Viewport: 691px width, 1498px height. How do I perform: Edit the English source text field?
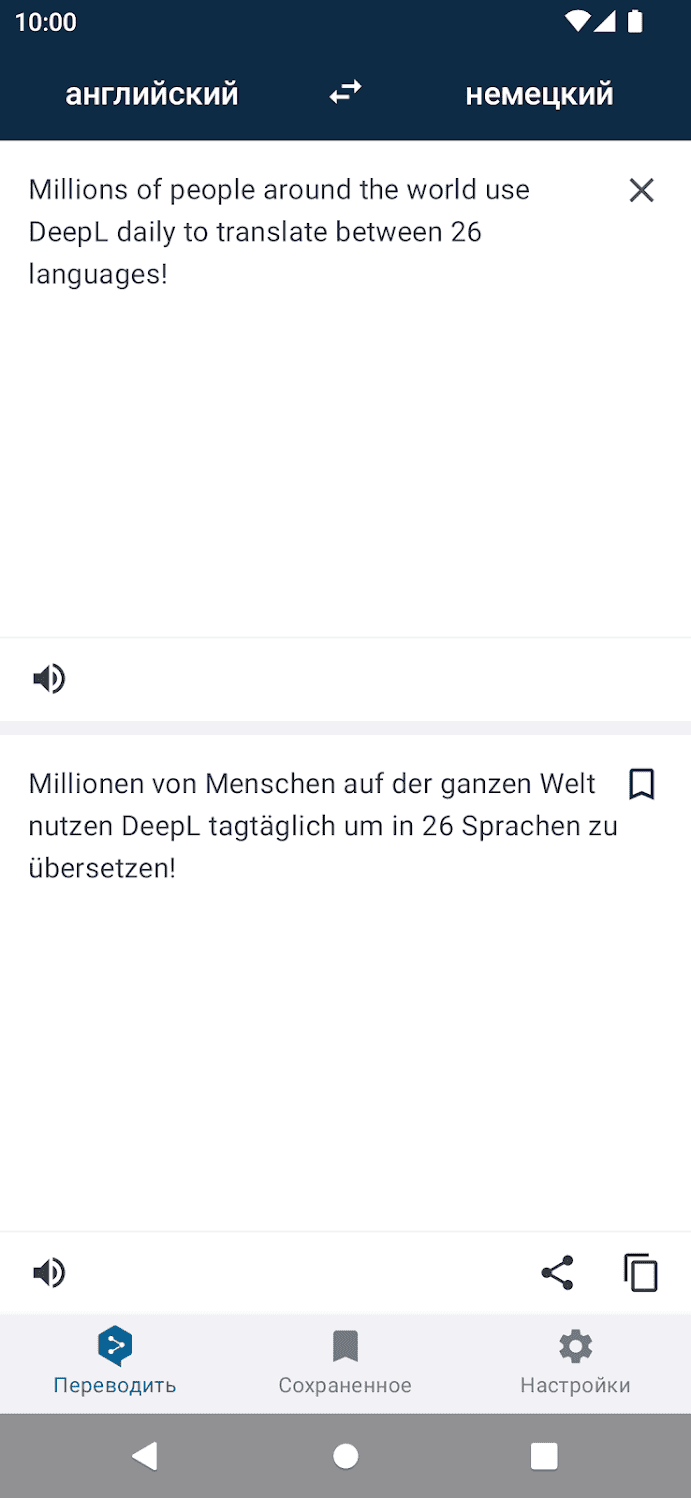300,400
